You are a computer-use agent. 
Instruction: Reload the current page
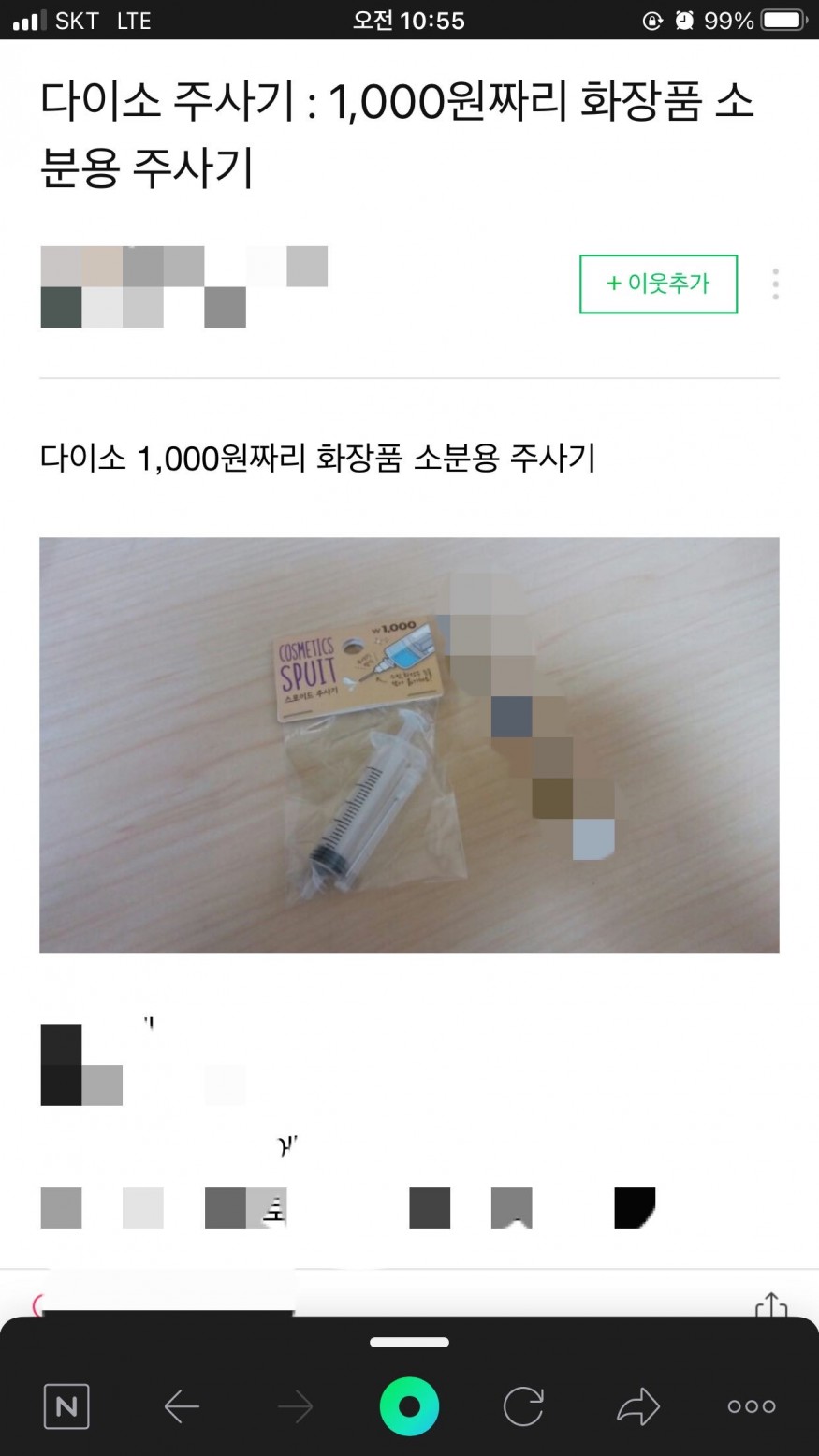[523, 1405]
